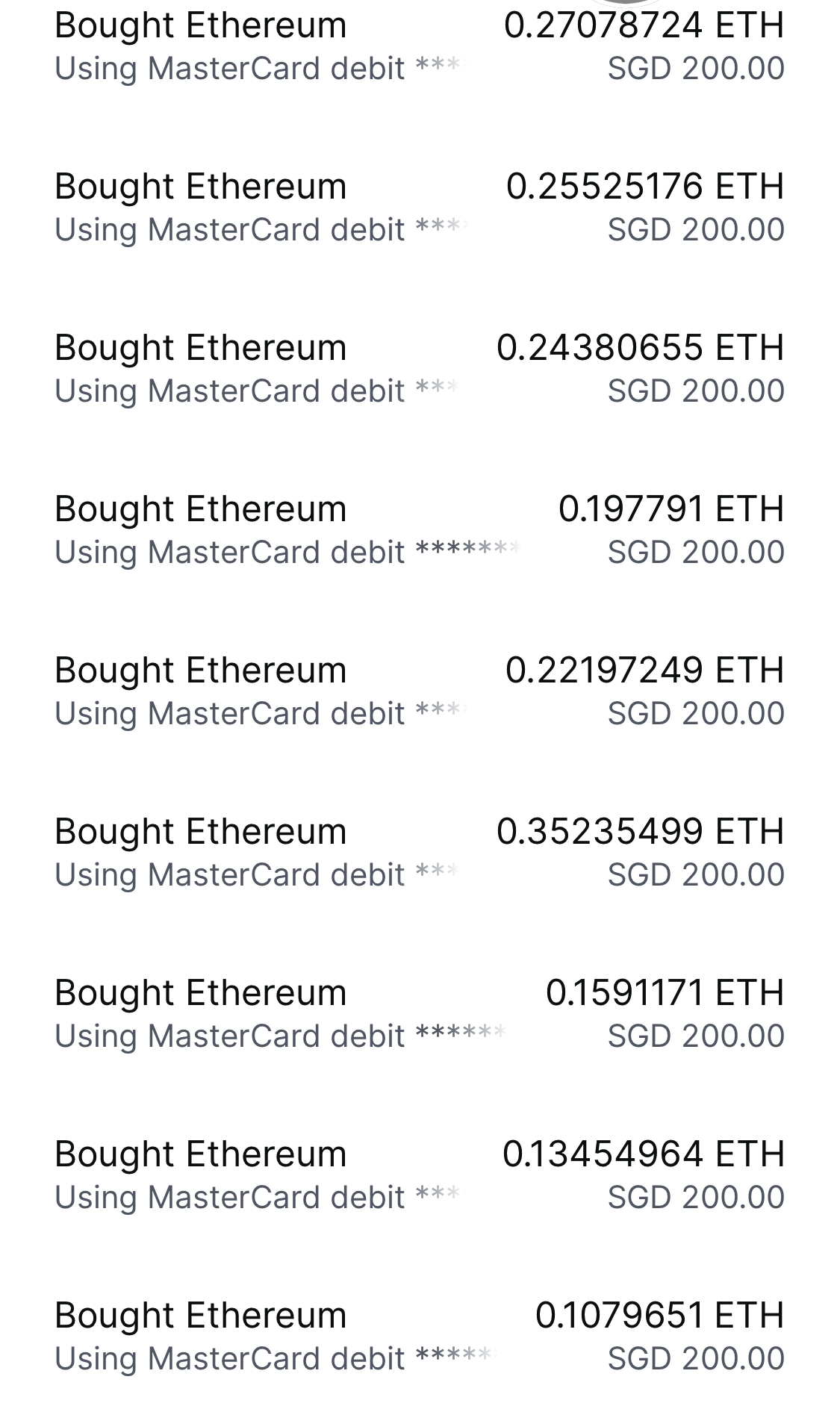Click the 0.1079651 ETH amount text
Image resolution: width=840 pixels, height=1409 pixels.
[x=660, y=1314]
